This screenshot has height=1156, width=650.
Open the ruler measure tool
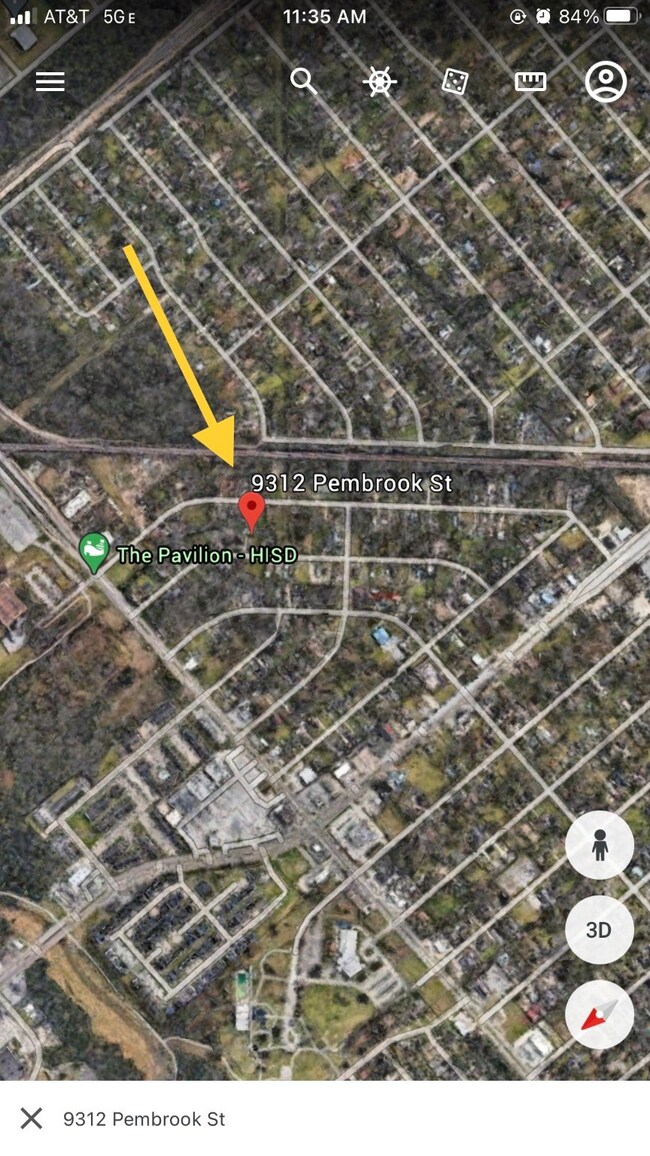tap(530, 81)
